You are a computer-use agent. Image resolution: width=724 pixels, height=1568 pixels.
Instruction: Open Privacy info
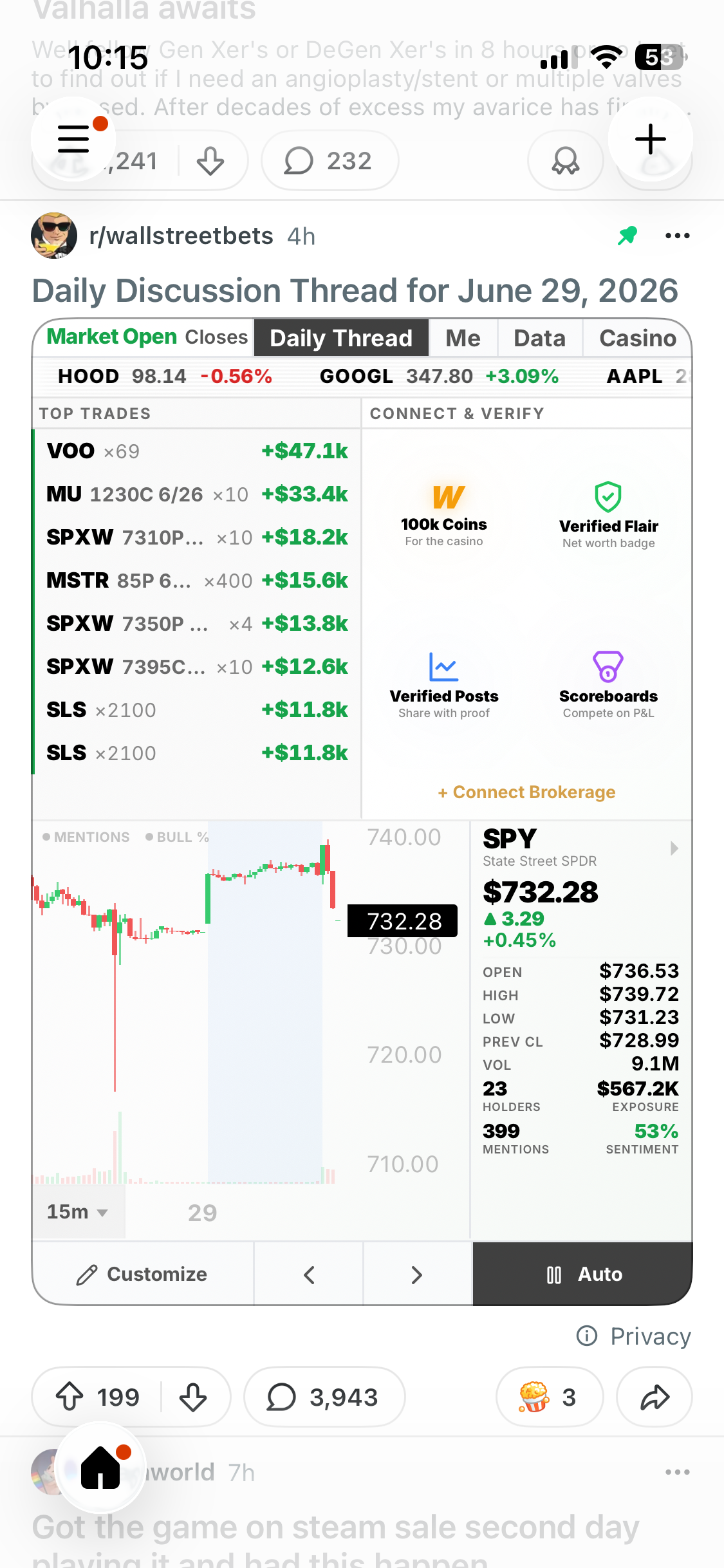633,1336
